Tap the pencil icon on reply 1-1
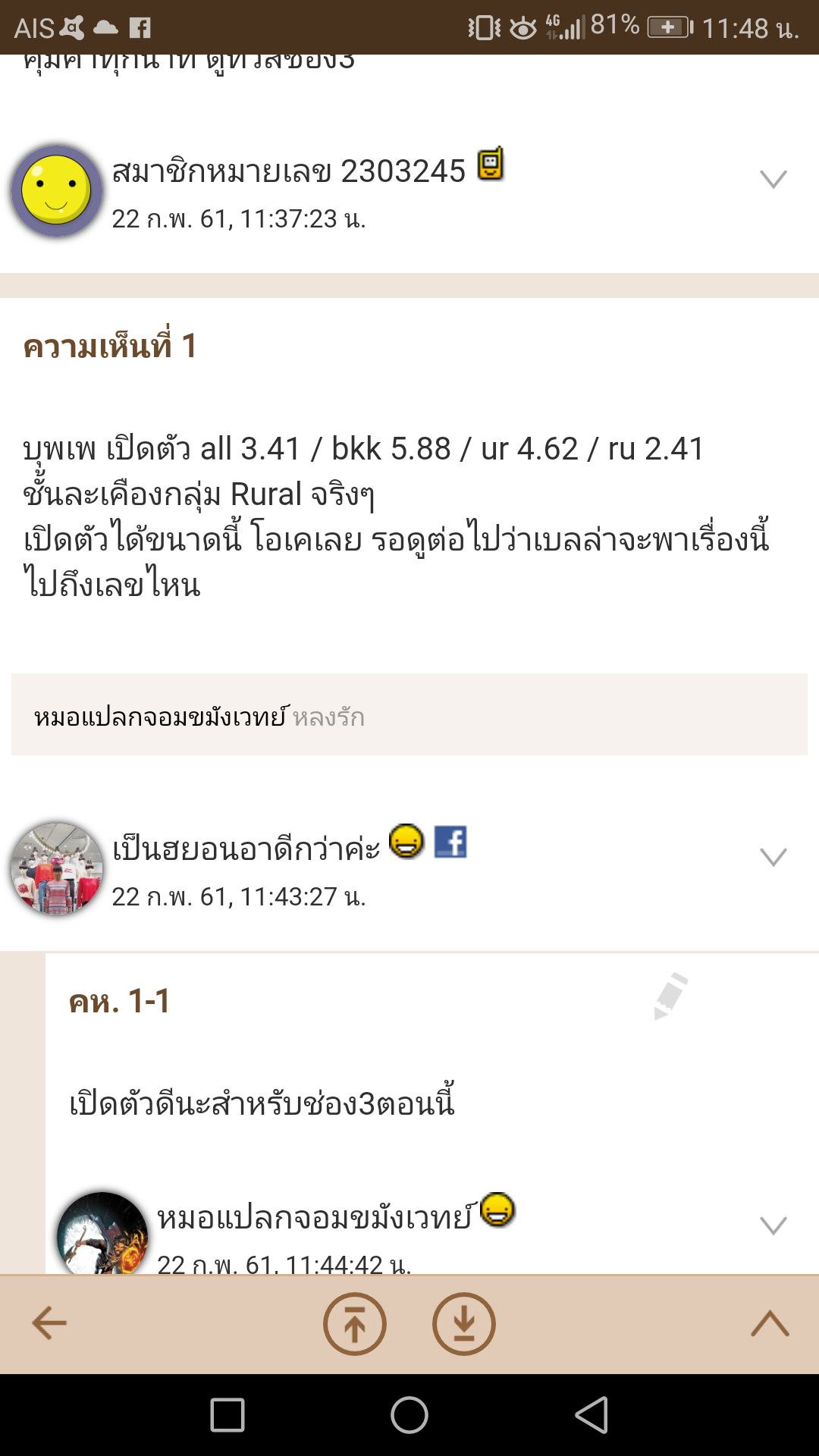The width and height of the screenshot is (819, 1456). pyautogui.click(x=670, y=996)
